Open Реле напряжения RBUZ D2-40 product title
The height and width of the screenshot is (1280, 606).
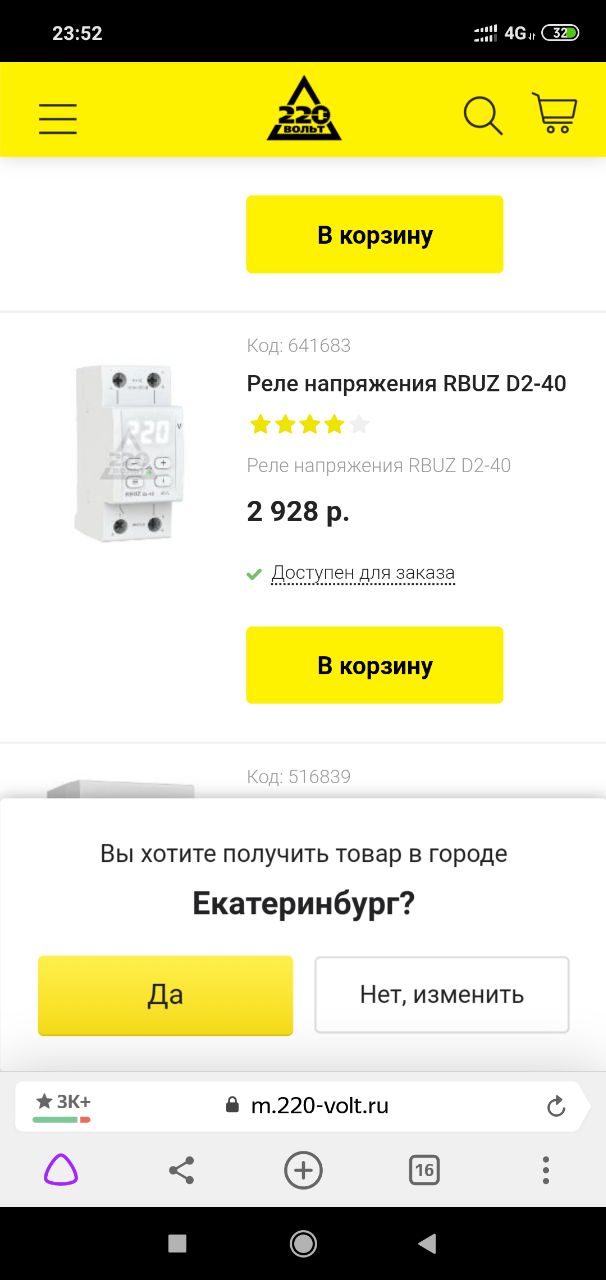[x=406, y=384]
